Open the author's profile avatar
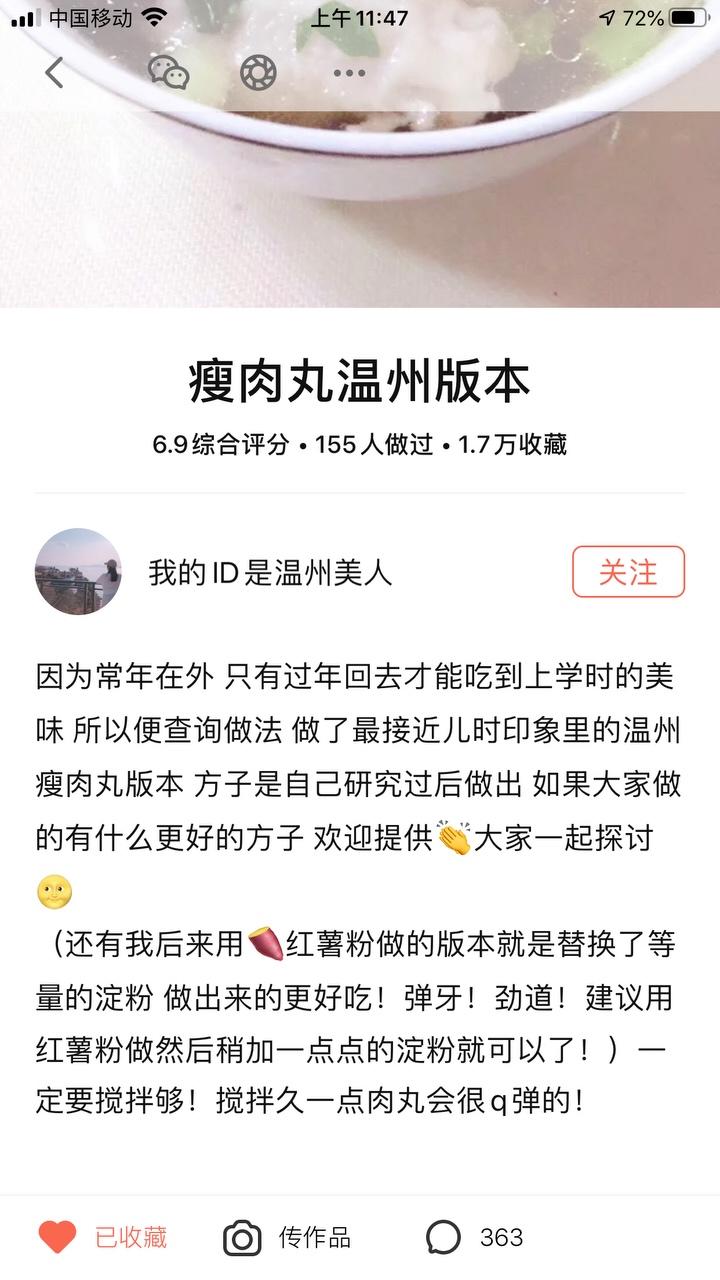720x1280 pixels. (78, 572)
